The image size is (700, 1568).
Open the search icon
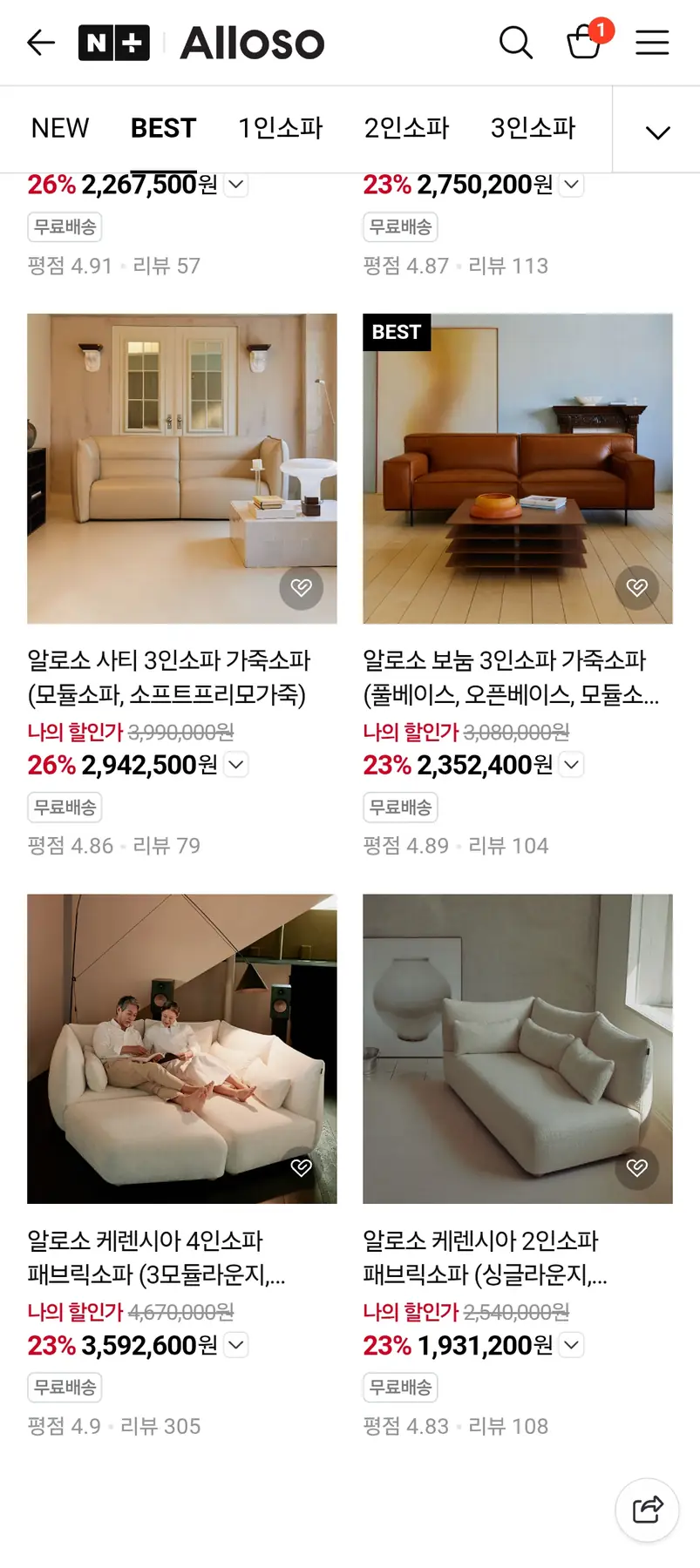click(x=515, y=42)
